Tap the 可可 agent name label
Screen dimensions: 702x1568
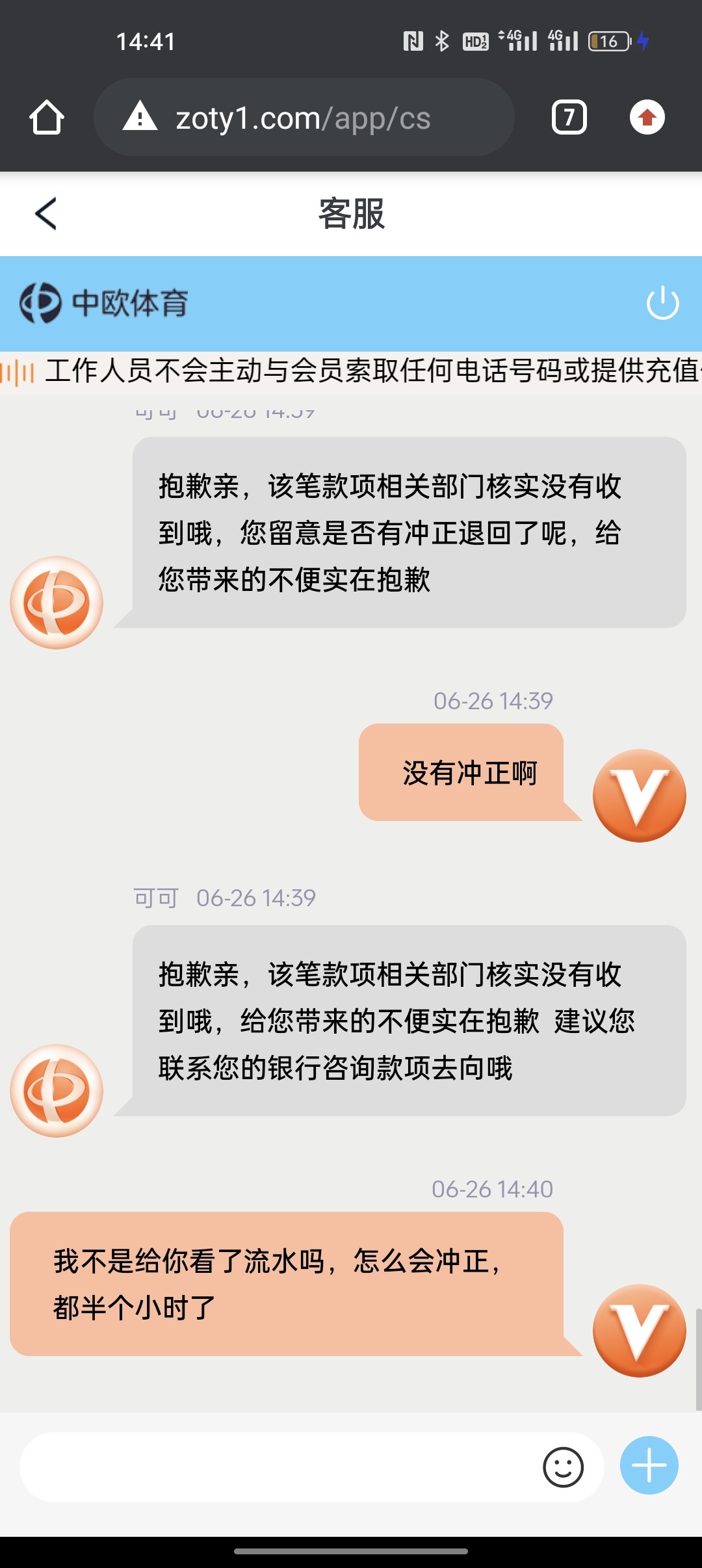156,896
